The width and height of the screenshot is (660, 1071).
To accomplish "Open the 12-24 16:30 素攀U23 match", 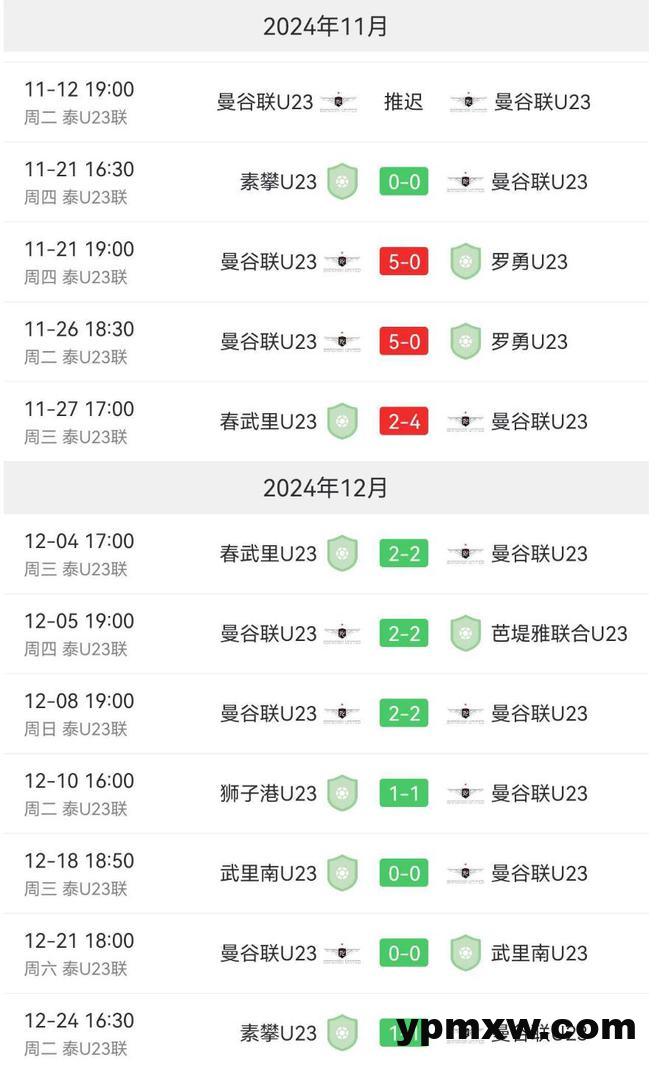I will click(x=326, y=1032).
